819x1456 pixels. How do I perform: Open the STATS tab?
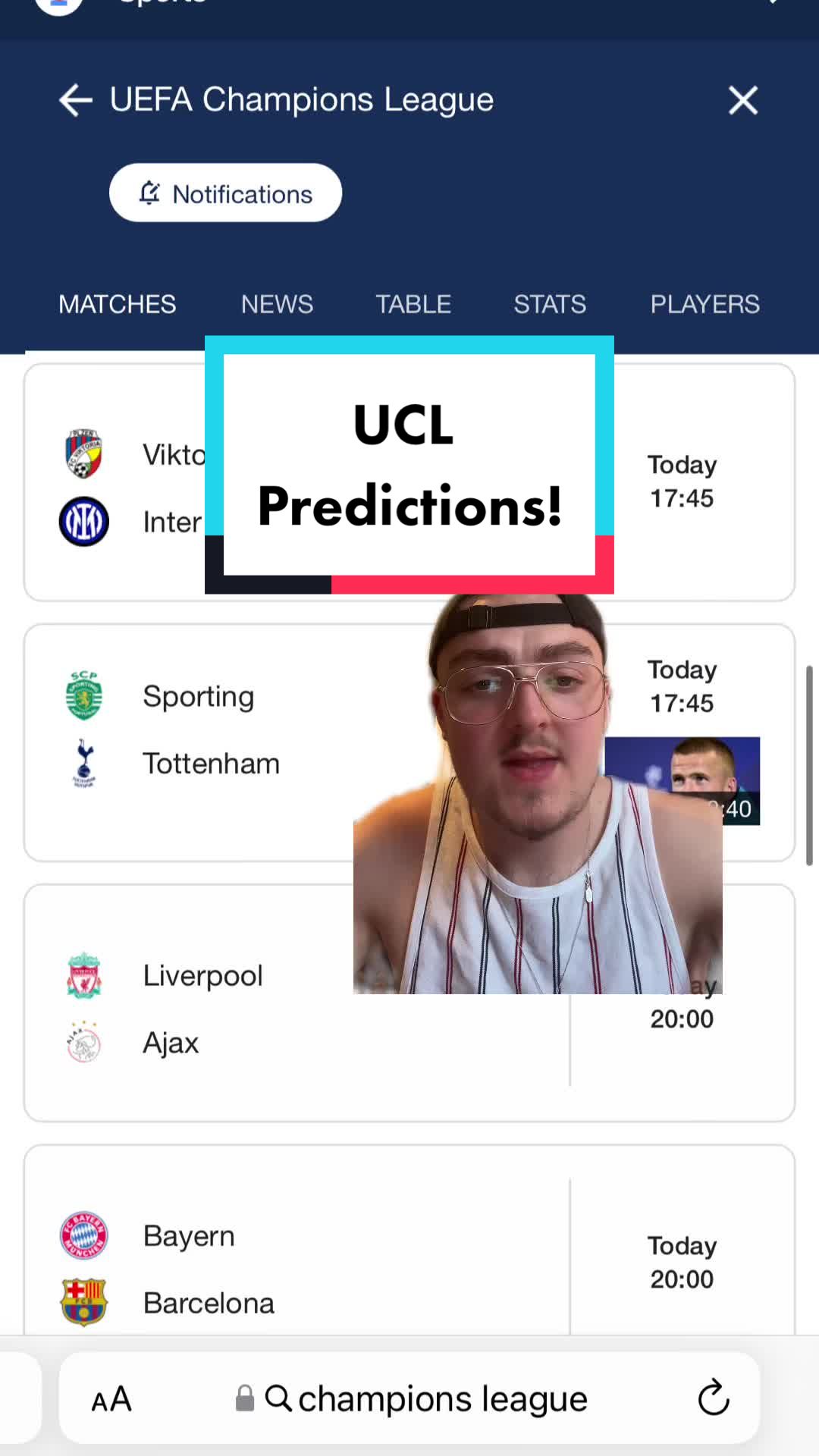[x=550, y=304]
